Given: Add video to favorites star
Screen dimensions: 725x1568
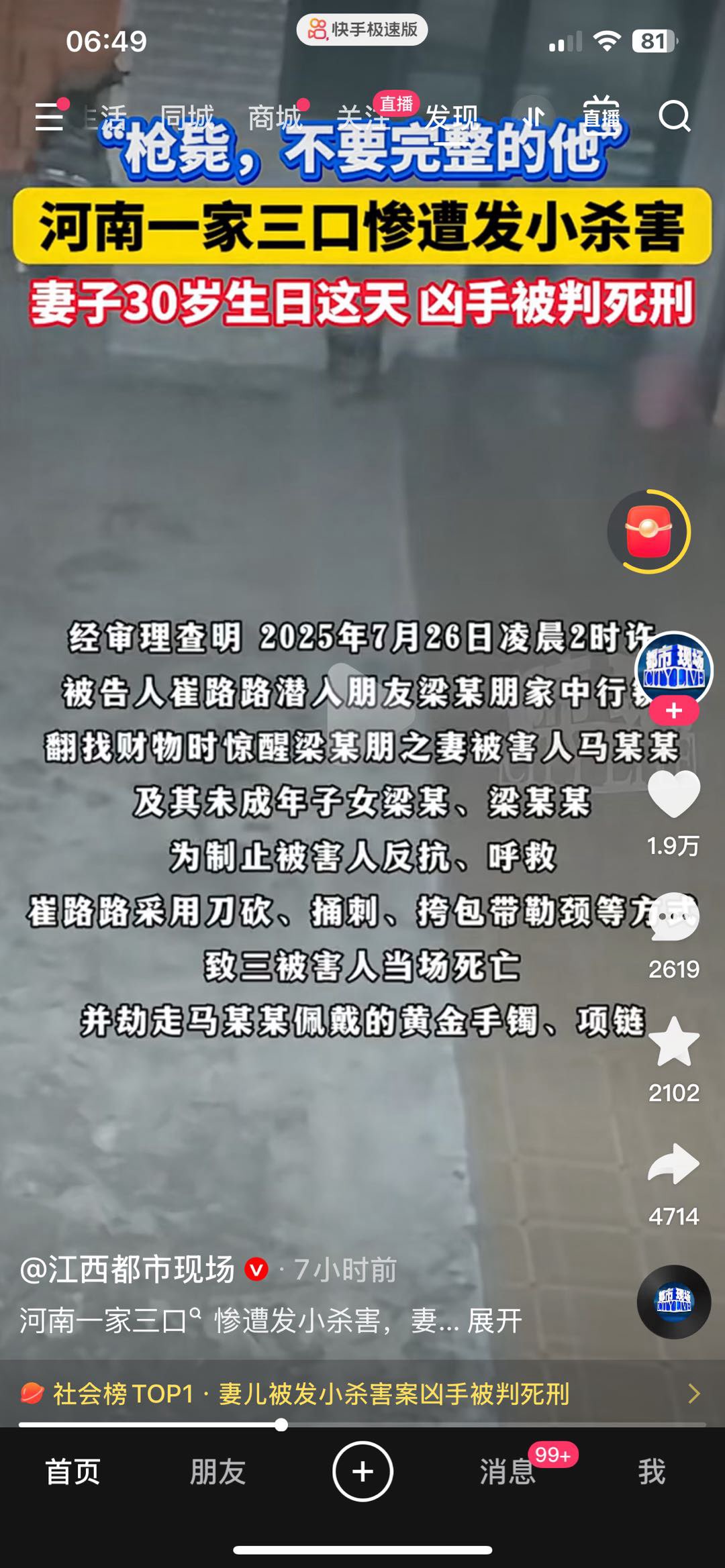Looking at the screenshot, I should [673, 1042].
